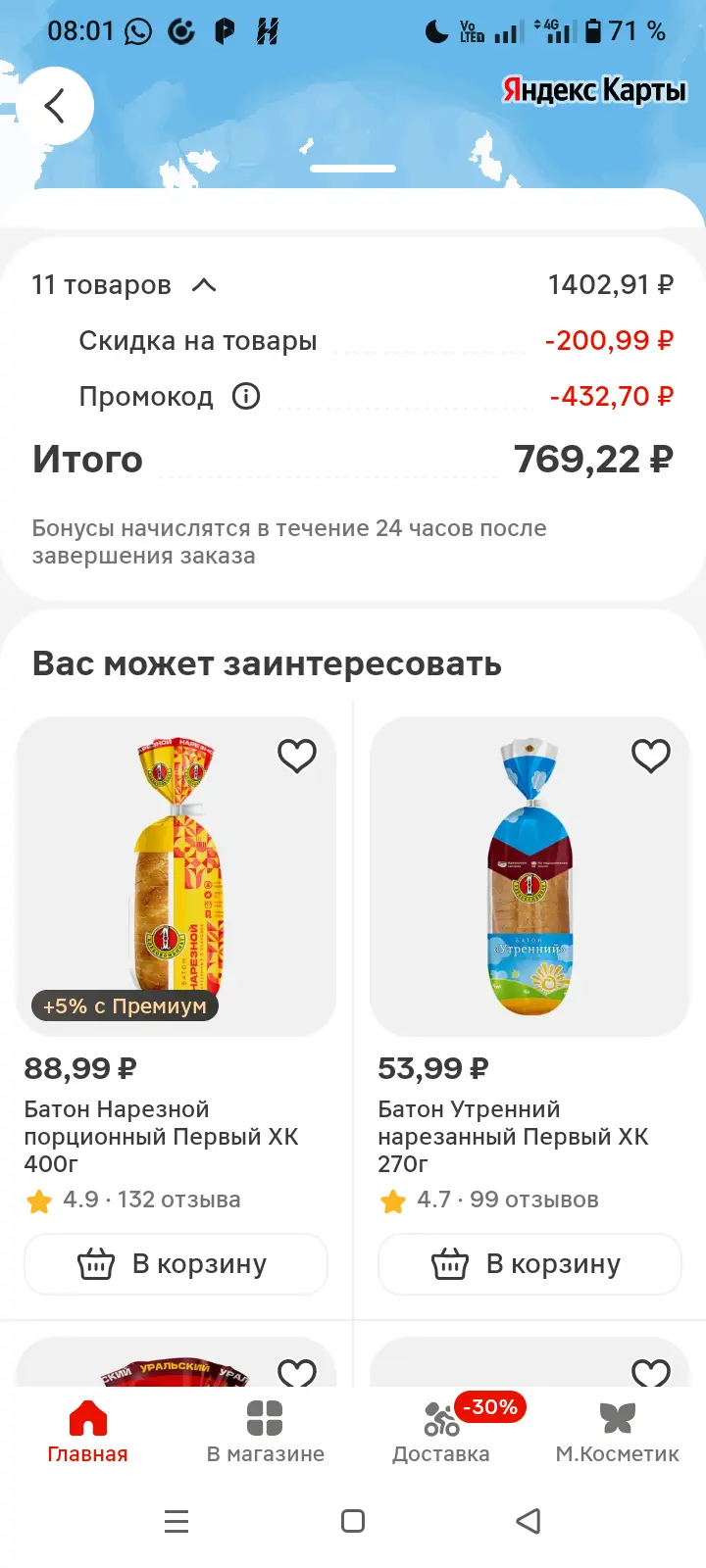The height and width of the screenshot is (1568, 706).
Task: Collapse the 11 товаров summary
Action: pyautogui.click(x=204, y=285)
